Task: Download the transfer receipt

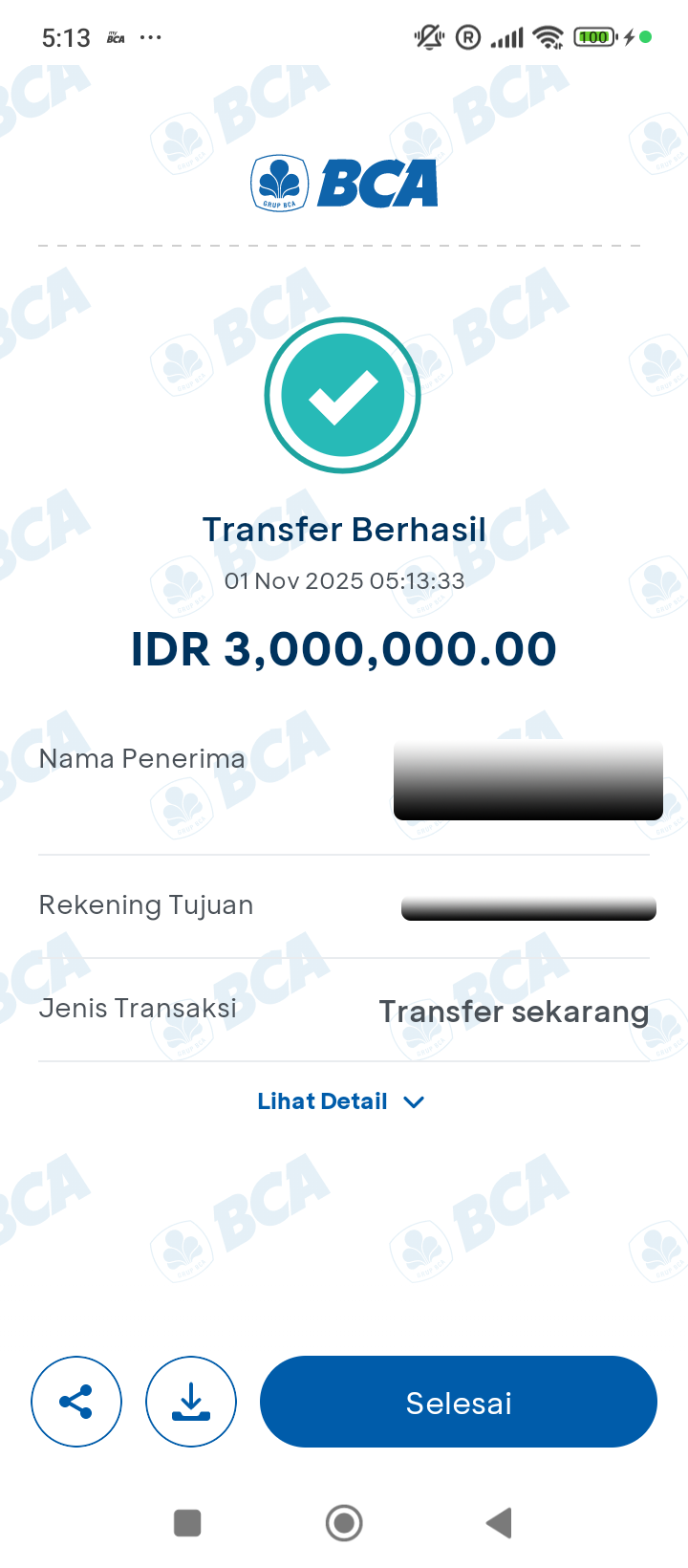Action: 191,1402
